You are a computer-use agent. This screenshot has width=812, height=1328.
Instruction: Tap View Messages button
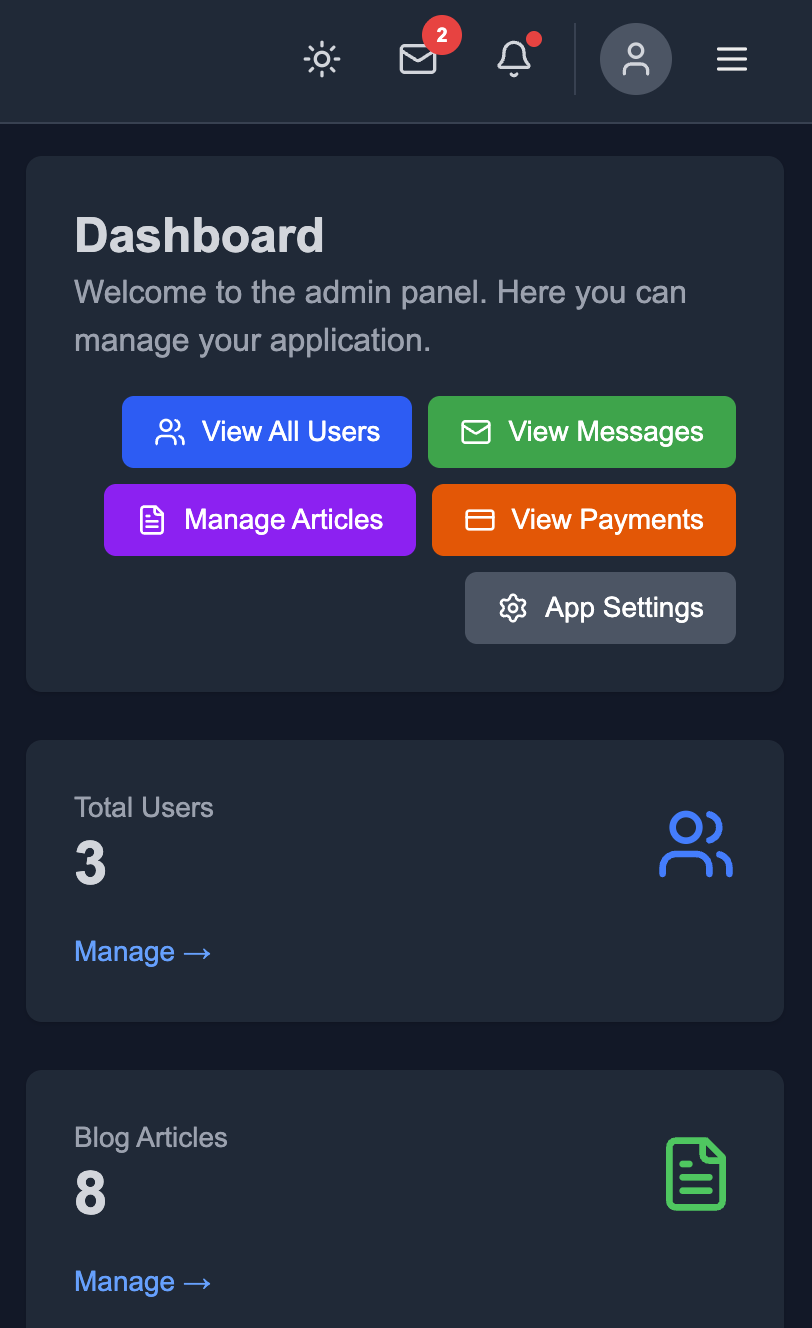582,432
